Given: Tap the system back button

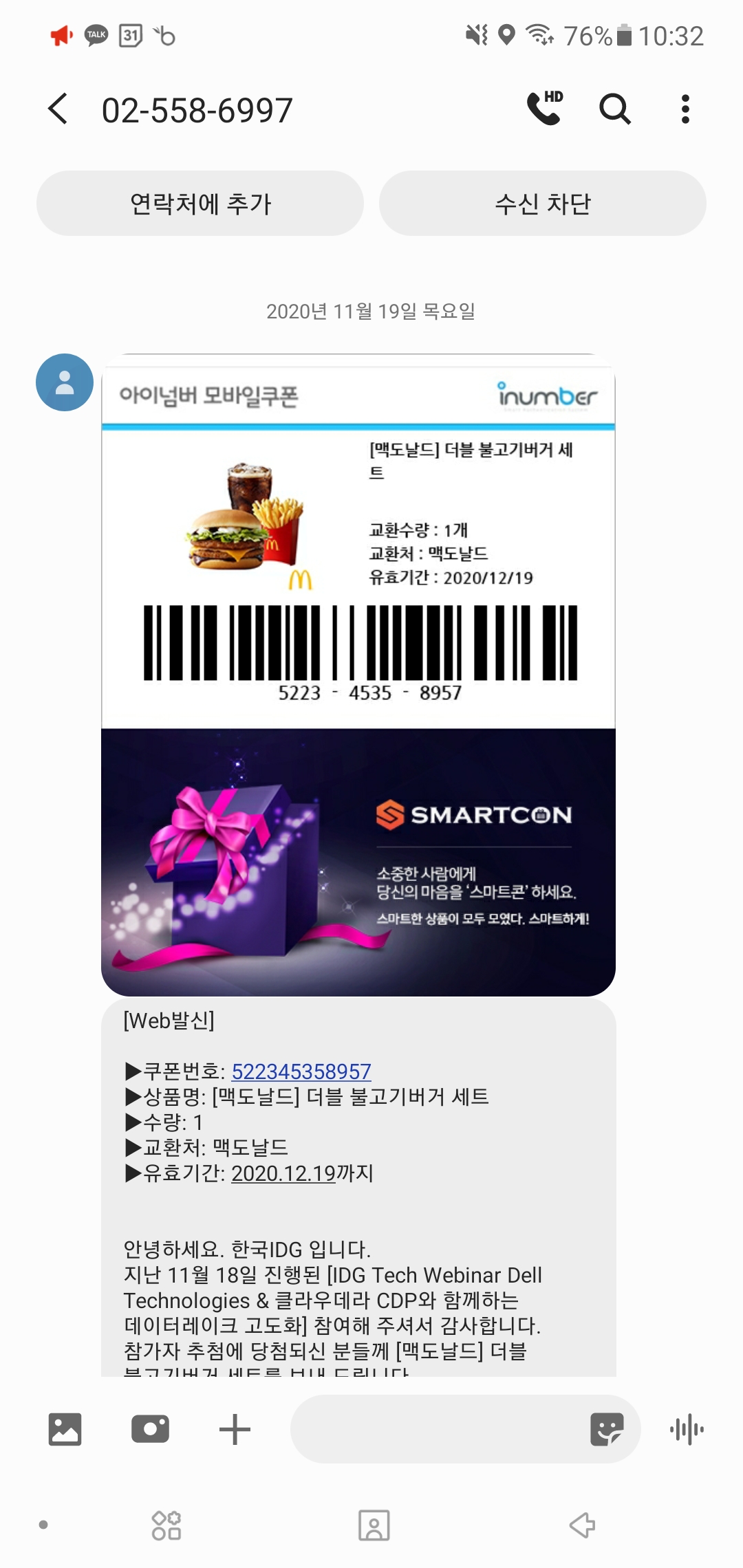Looking at the screenshot, I should point(582,1525).
